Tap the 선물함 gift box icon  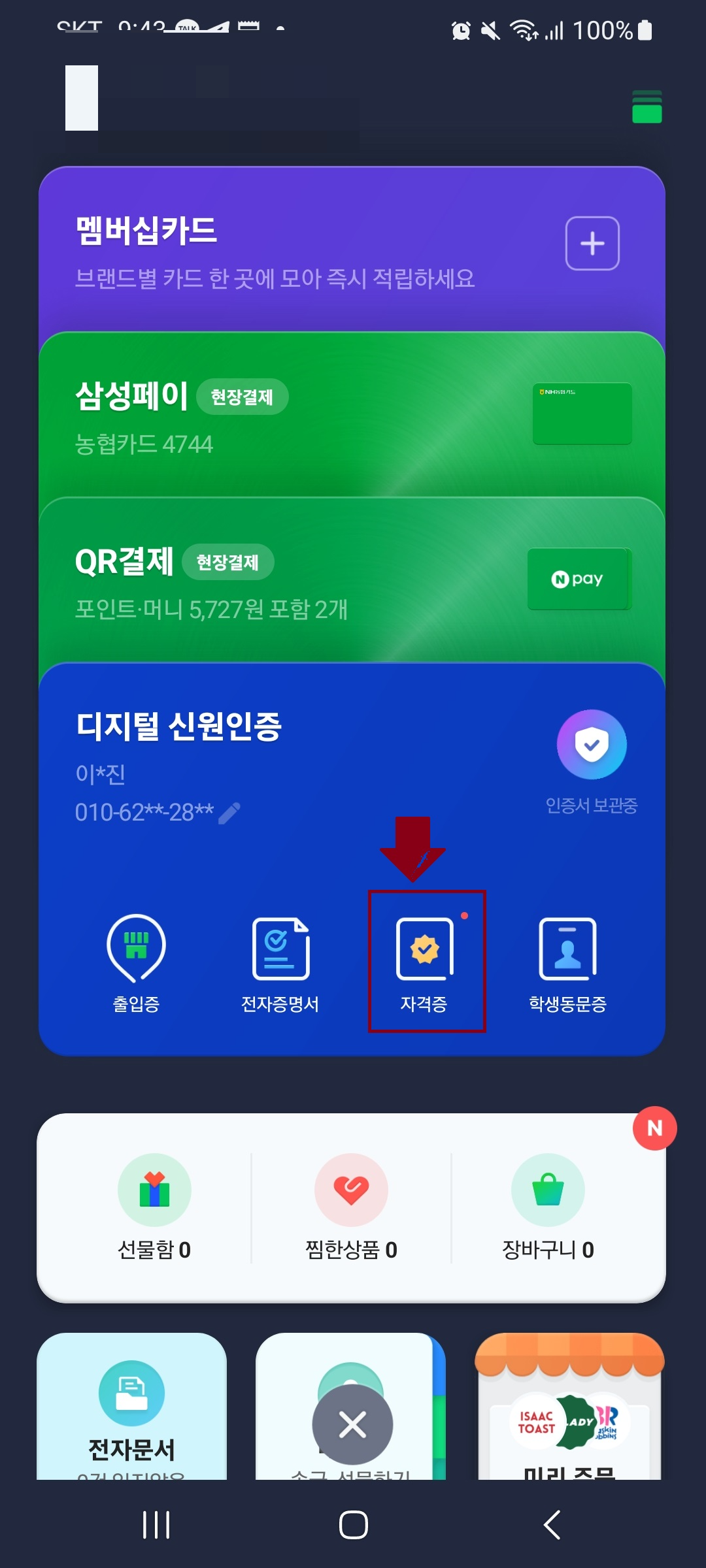click(154, 1189)
